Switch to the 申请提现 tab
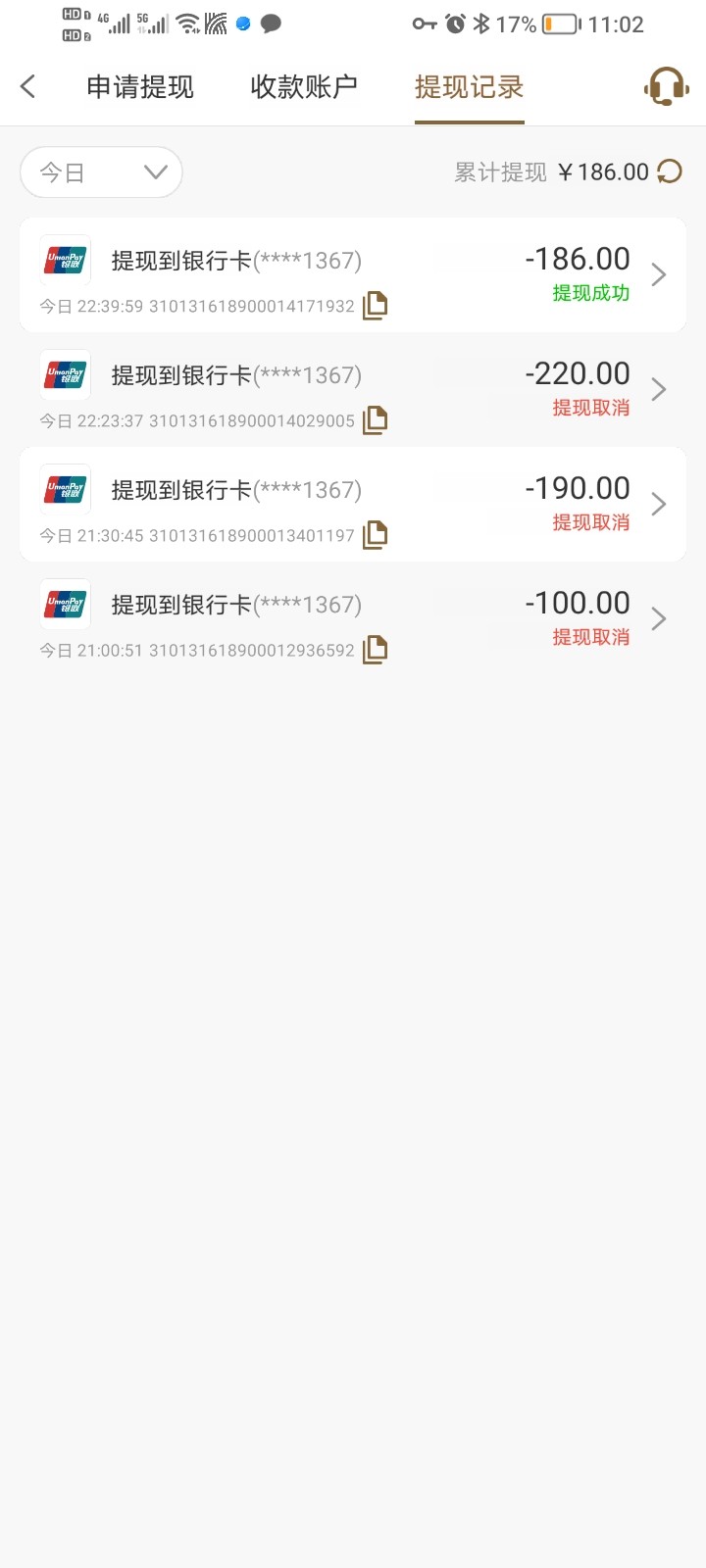 (x=140, y=87)
